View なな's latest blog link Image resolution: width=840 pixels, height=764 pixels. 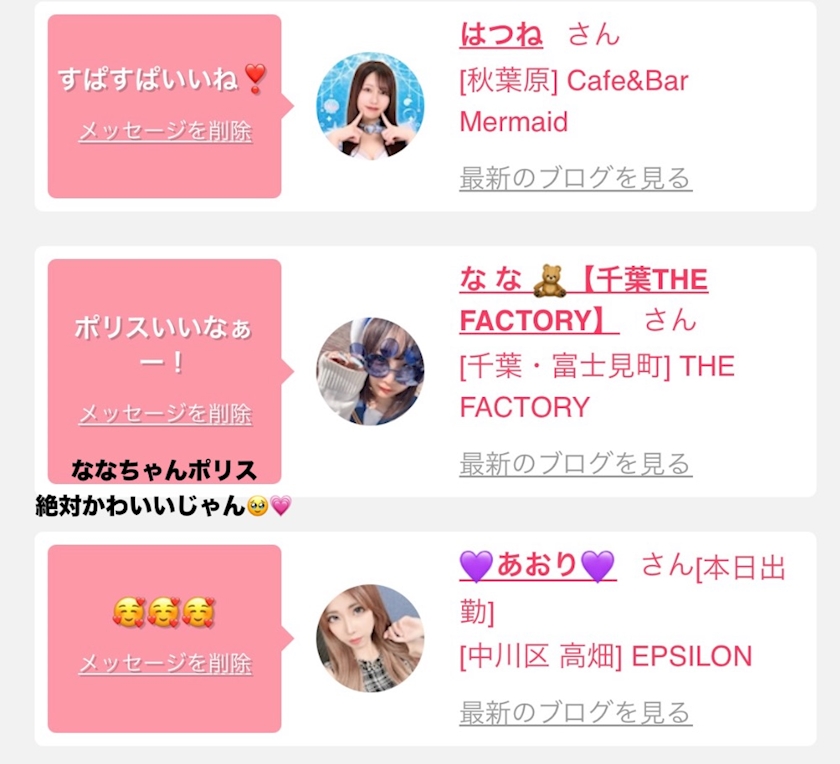pos(576,464)
